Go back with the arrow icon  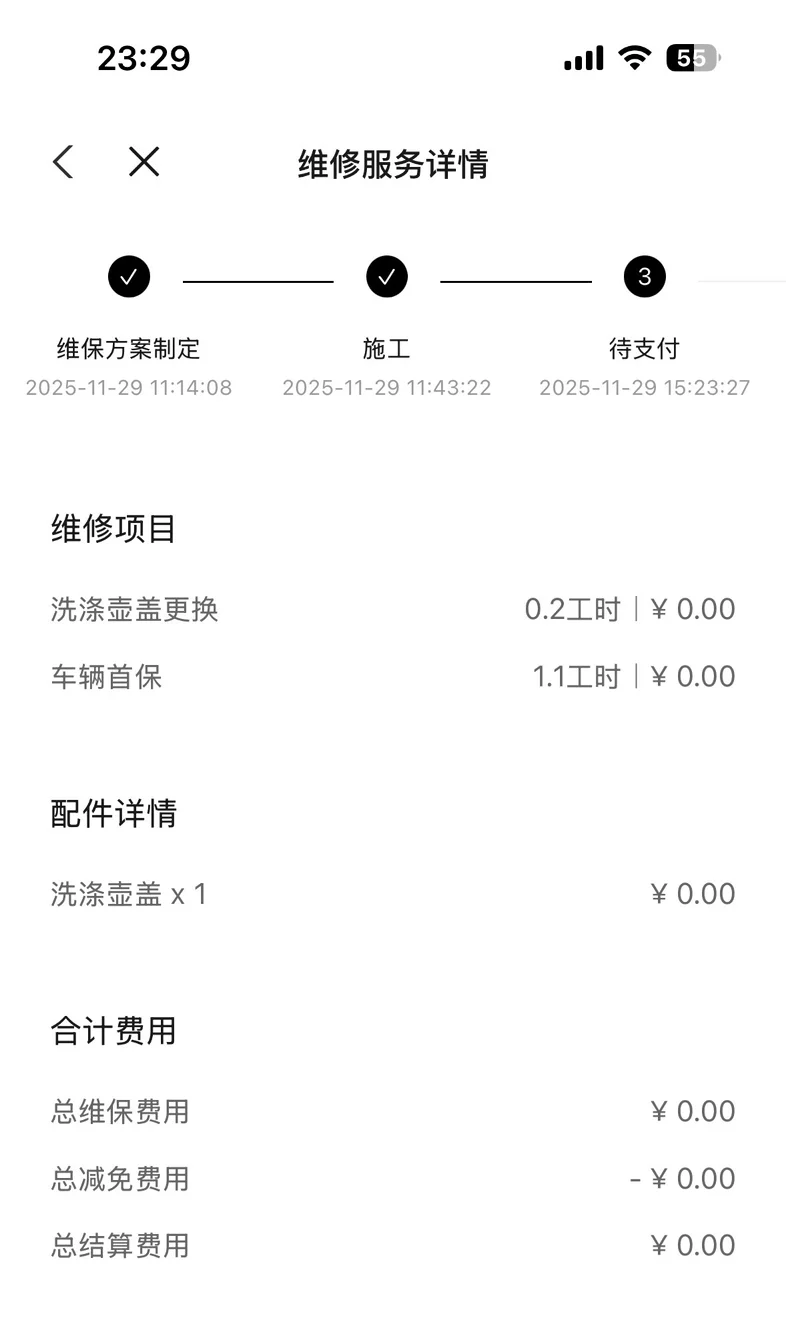tap(63, 162)
